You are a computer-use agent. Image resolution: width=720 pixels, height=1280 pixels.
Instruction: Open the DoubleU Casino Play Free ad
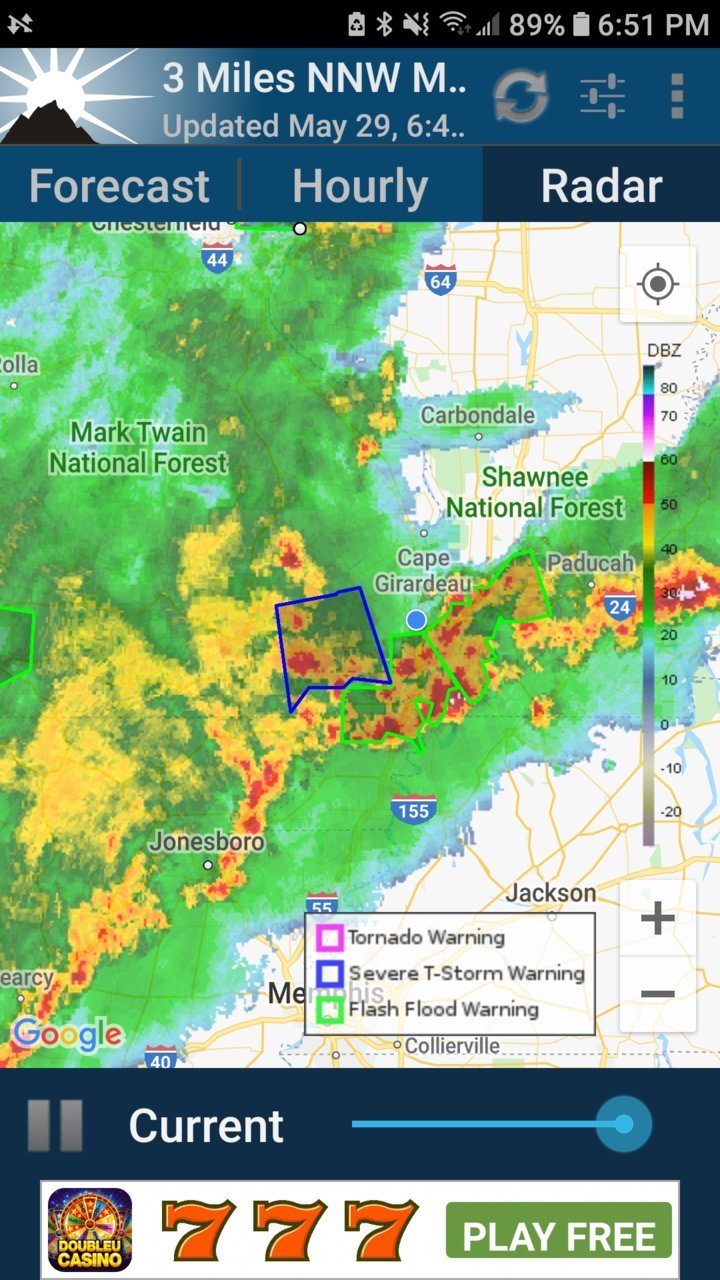(x=559, y=1230)
